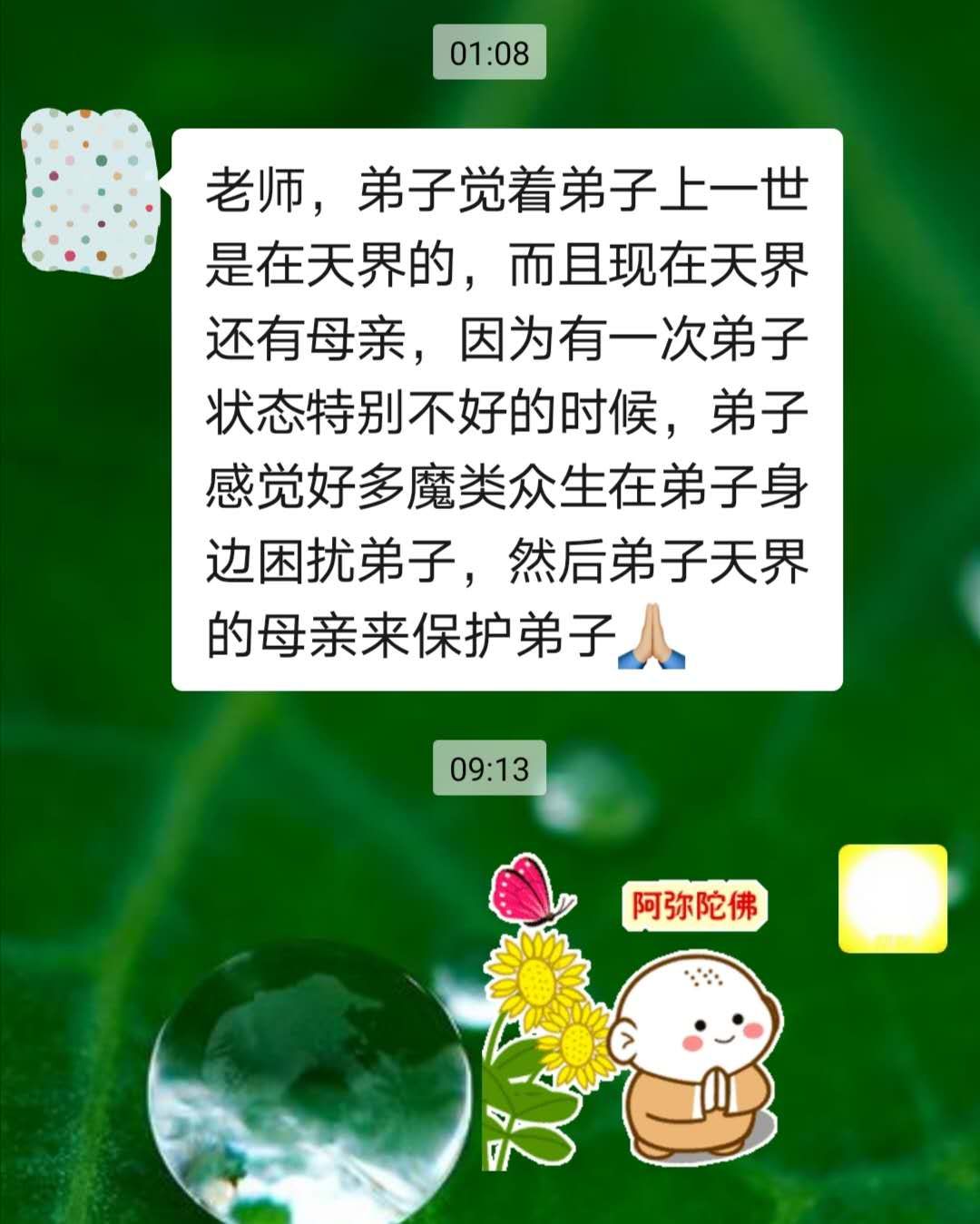Select the 01:08 timestamp

pos(489,52)
